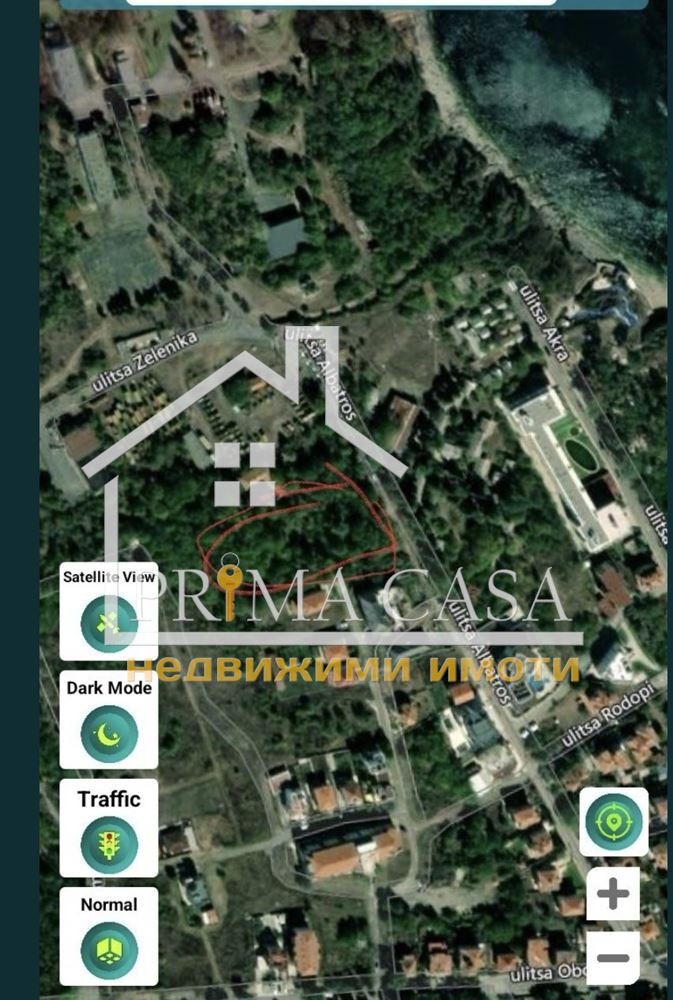Select the Normal map view

click(108, 948)
